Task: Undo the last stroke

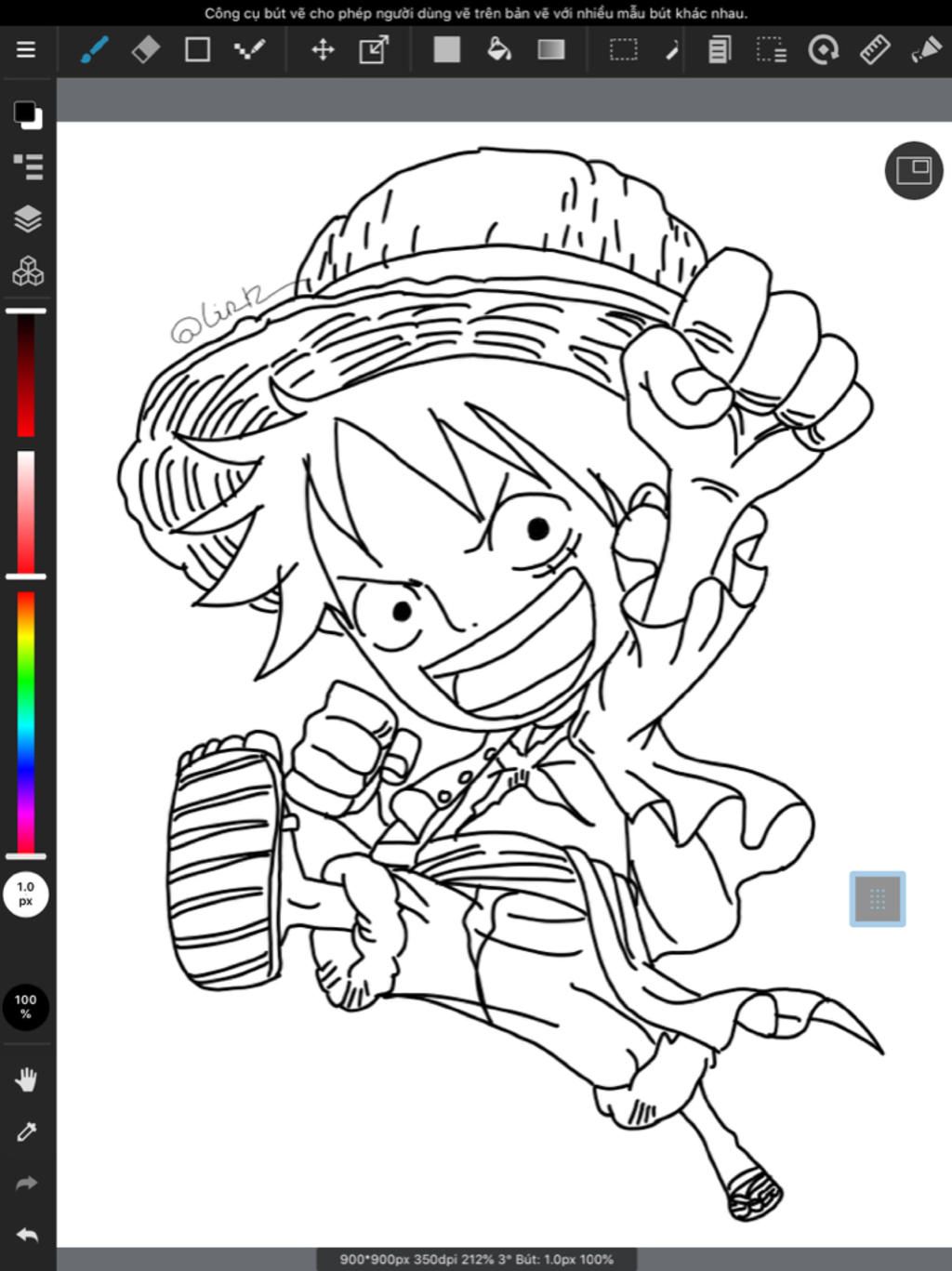Action: coord(27,1235)
